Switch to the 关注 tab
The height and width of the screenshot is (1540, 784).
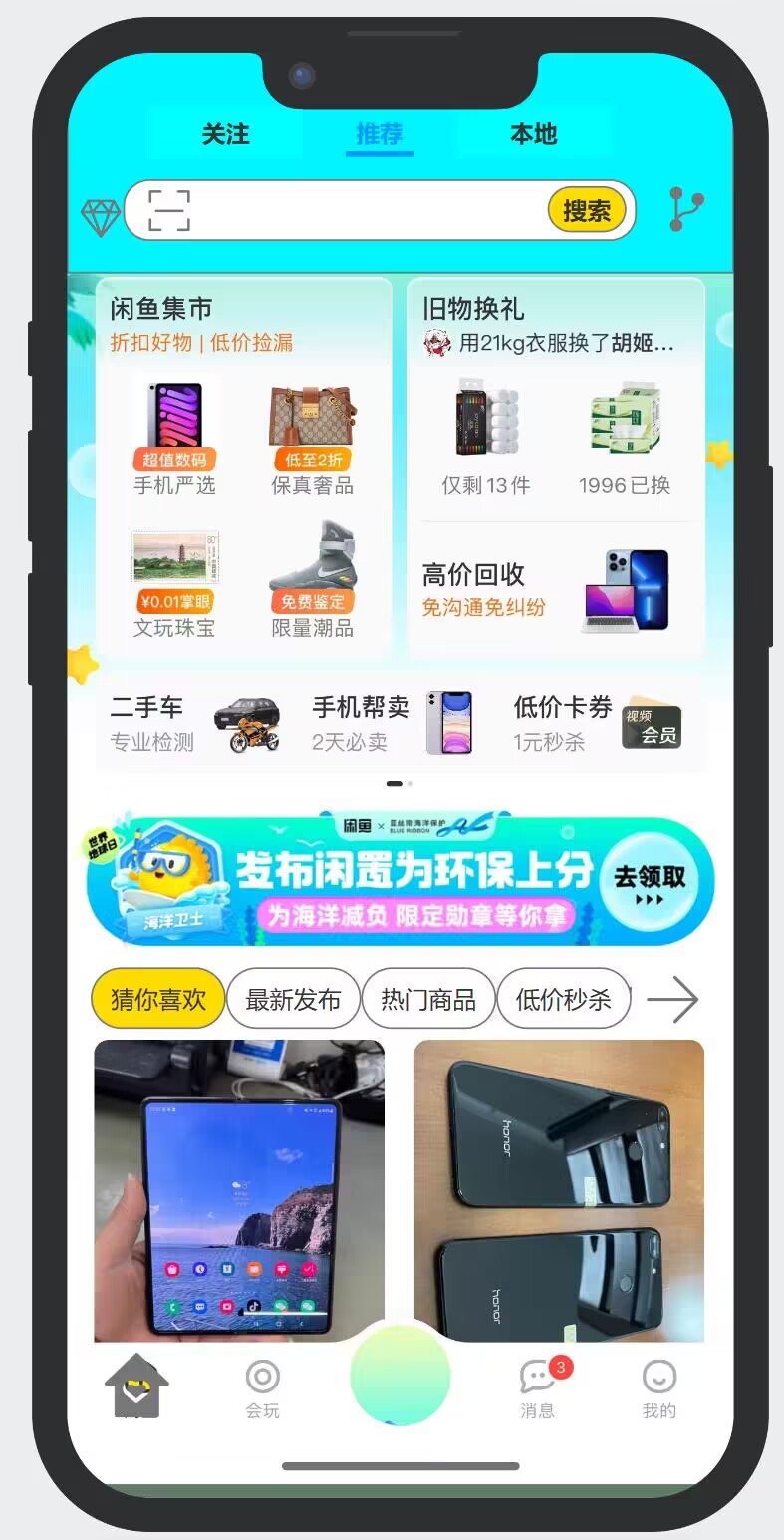(x=225, y=134)
